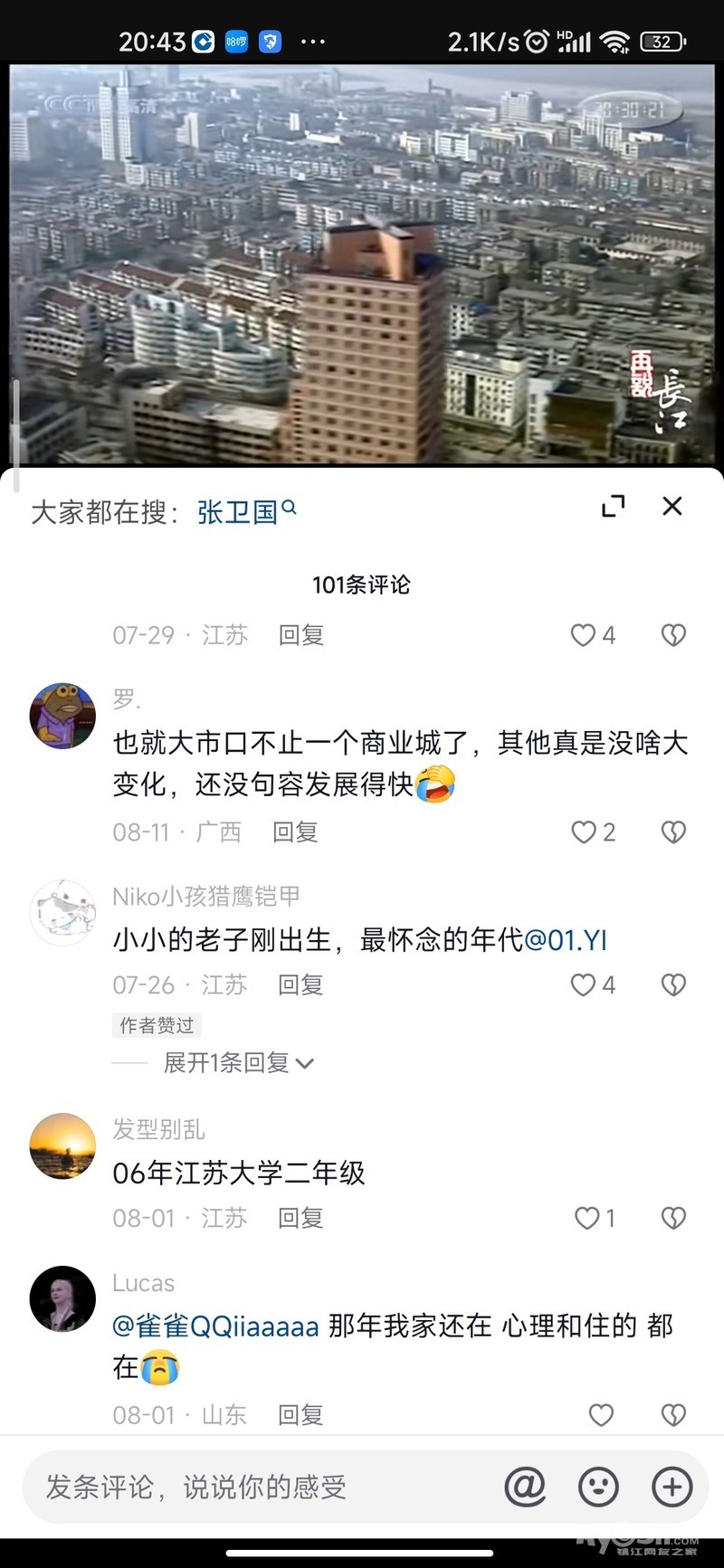724x1568 pixels.
Task: Mention someone with the @ icon
Action: click(525, 1487)
